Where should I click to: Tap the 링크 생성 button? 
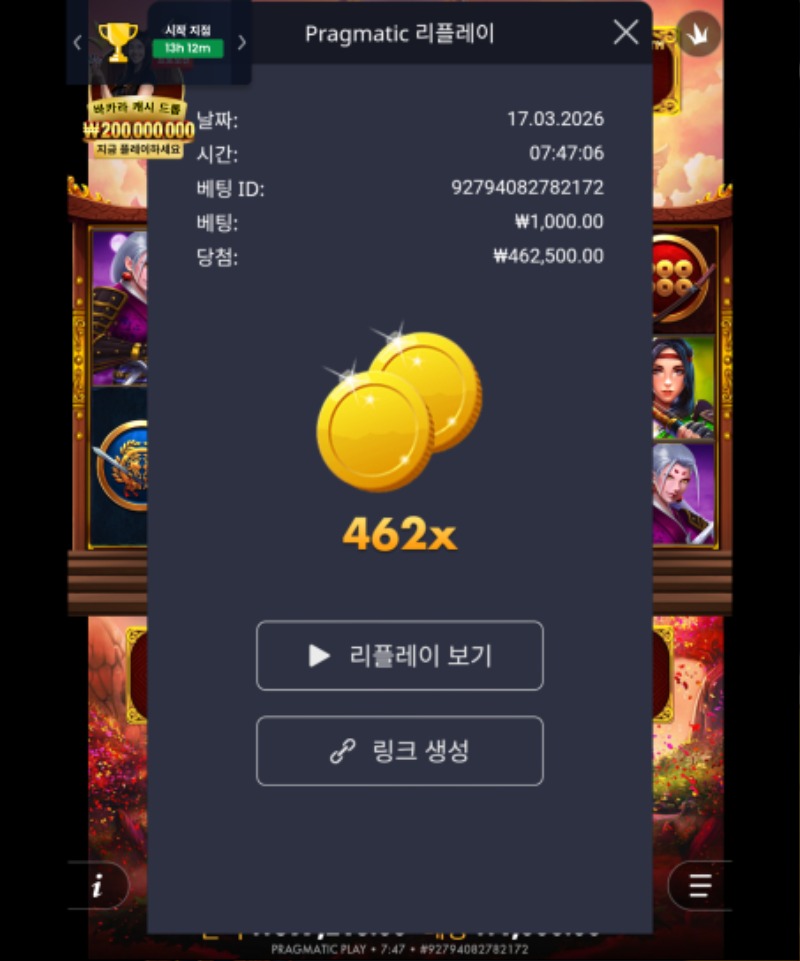pos(400,751)
